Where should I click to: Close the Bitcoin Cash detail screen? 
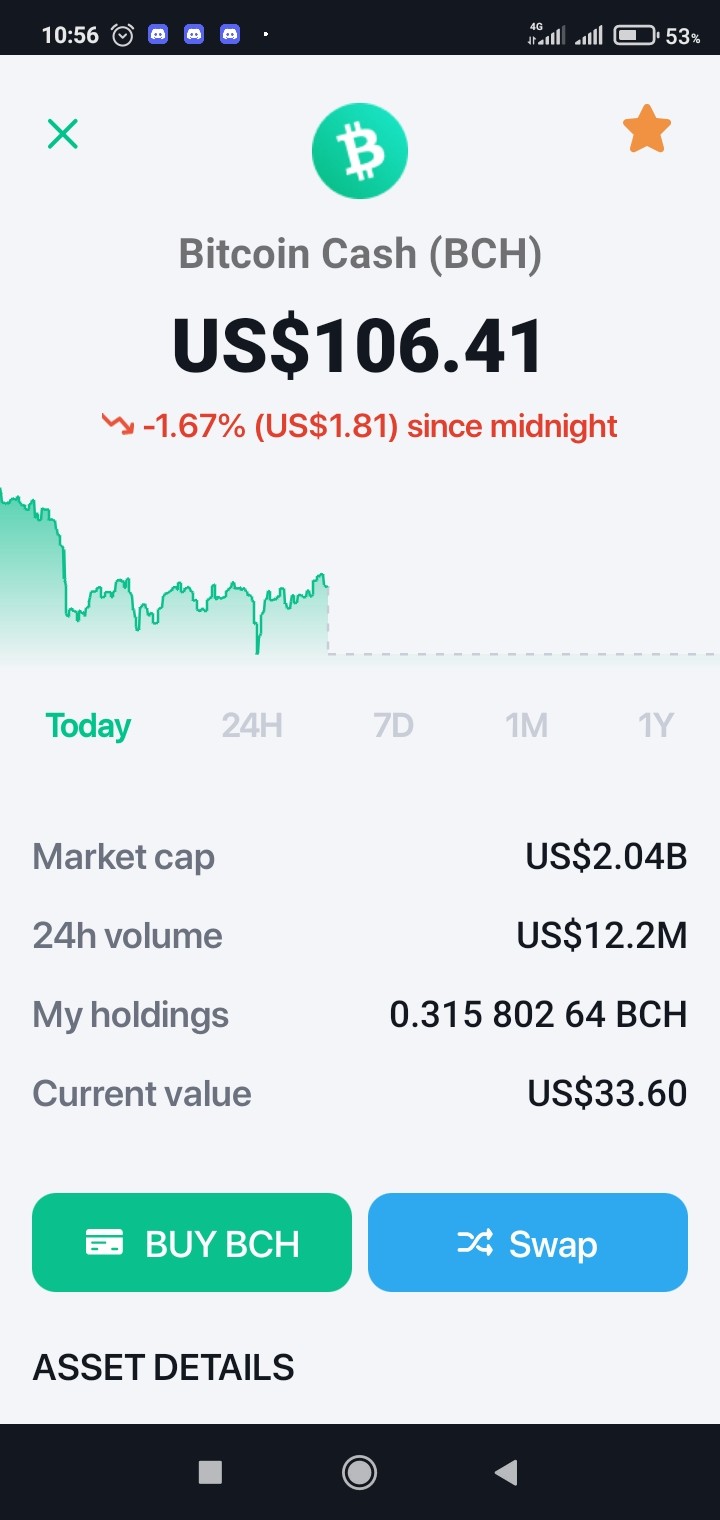(x=63, y=133)
